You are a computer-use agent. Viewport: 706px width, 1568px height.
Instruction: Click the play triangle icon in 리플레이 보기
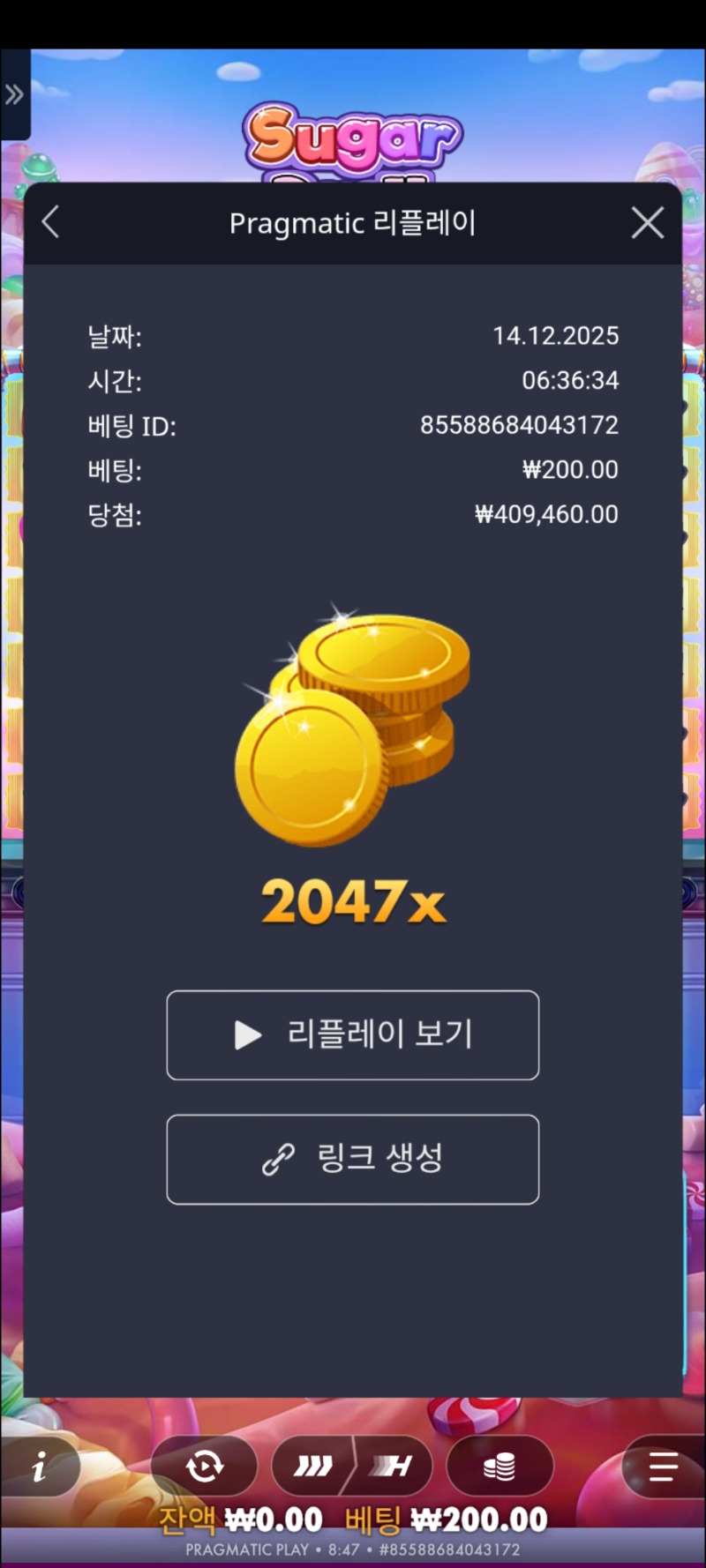click(x=247, y=1035)
